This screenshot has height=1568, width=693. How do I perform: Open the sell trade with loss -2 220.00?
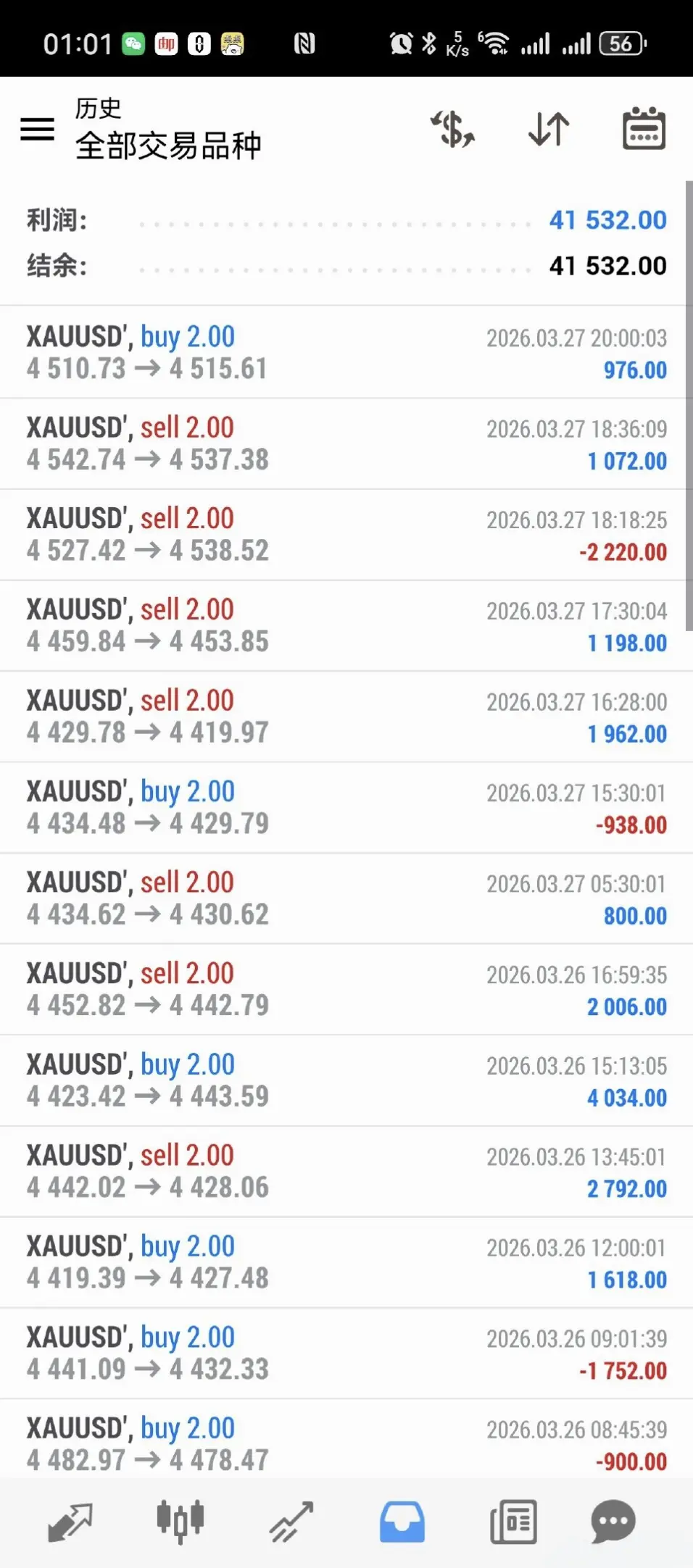tap(346, 535)
